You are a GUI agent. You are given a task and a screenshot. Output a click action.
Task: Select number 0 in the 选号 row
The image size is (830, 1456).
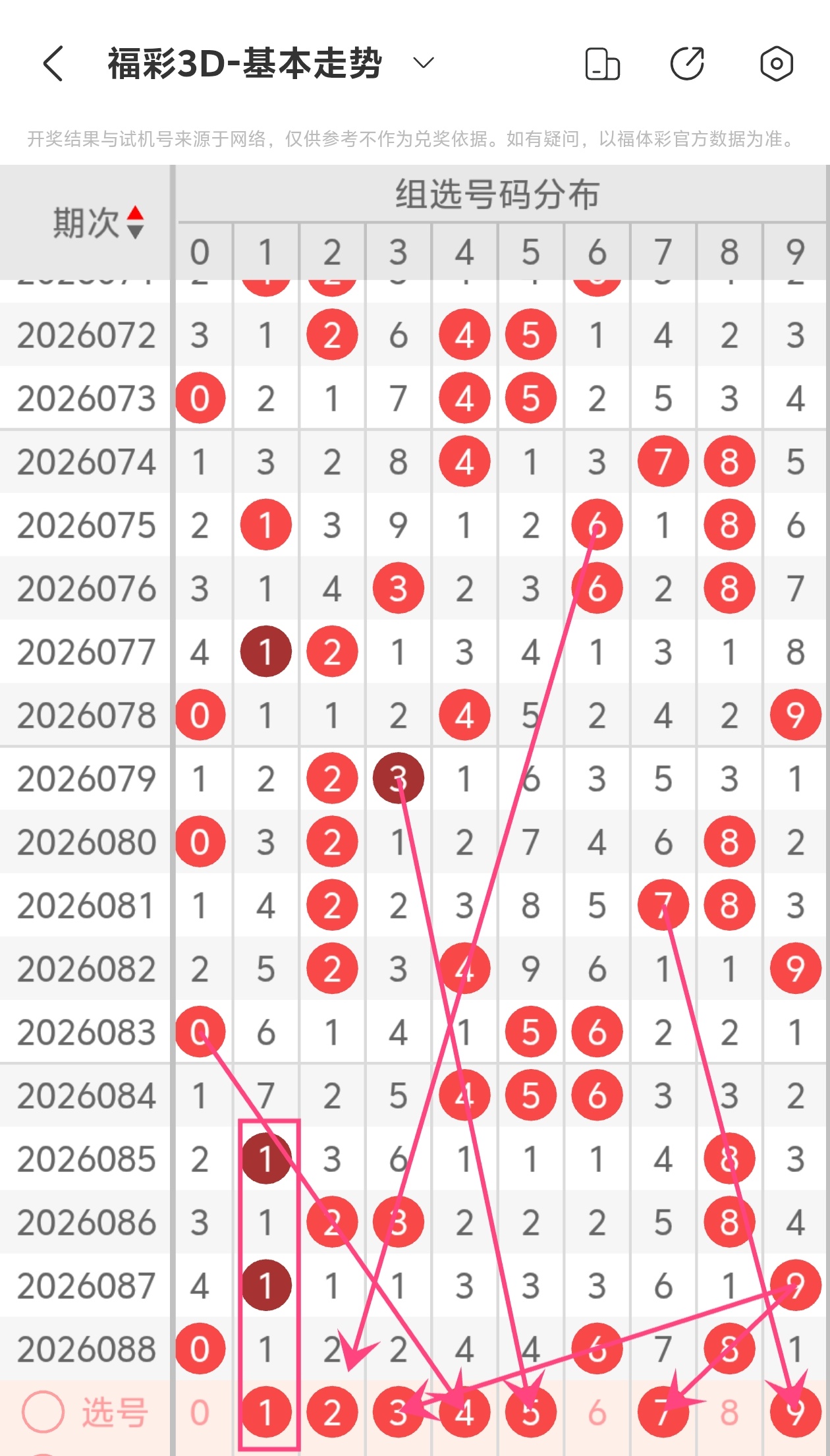(200, 1412)
